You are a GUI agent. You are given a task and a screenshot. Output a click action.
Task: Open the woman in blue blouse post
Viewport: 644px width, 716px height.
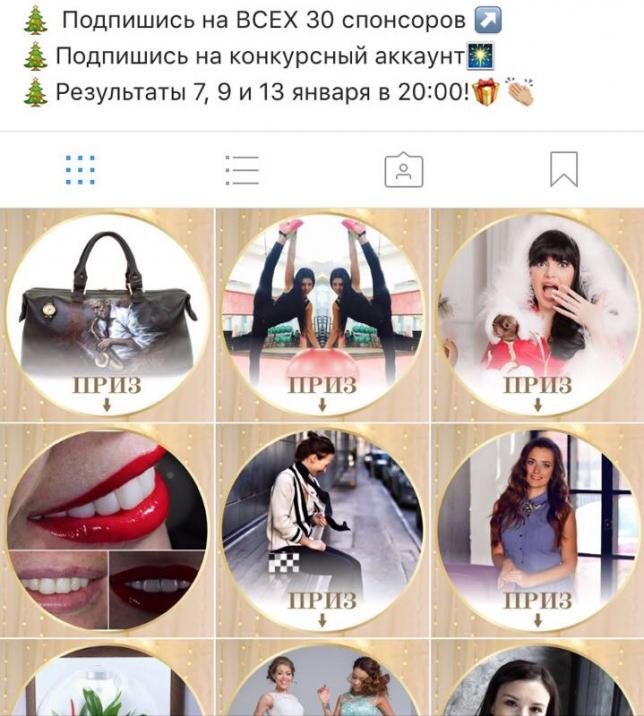[x=538, y=530]
